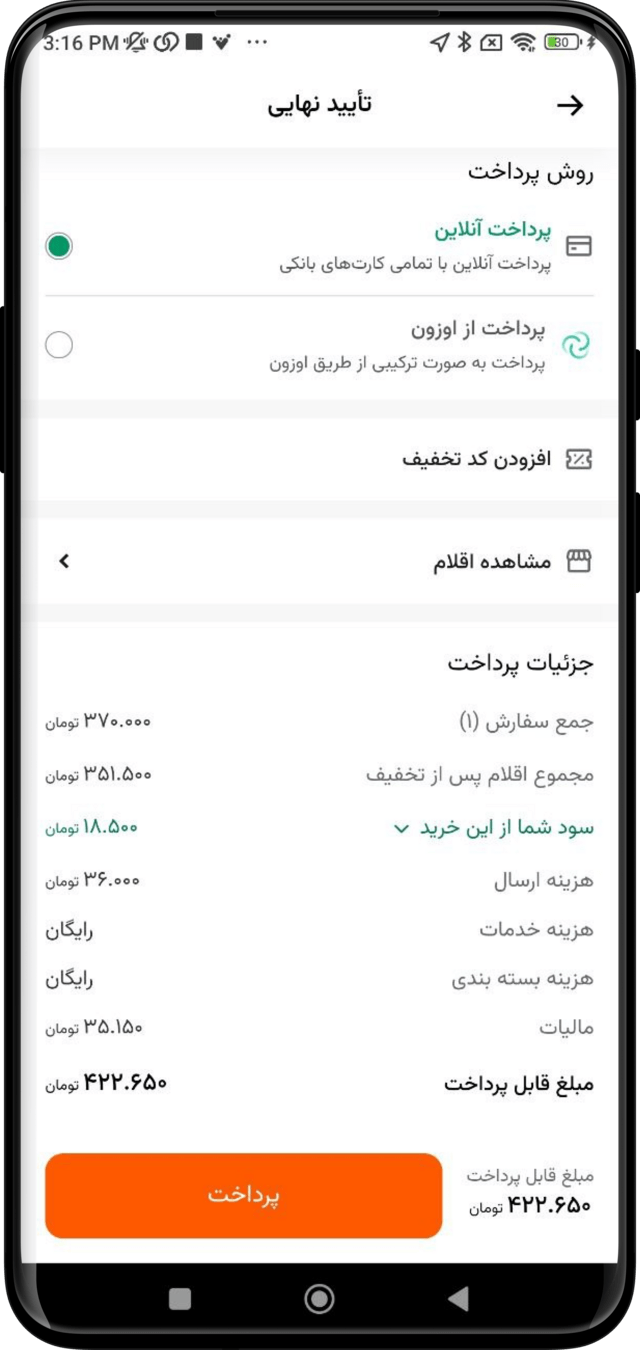Expand your savings (سود شما از این خرید)
The height and width of the screenshot is (1350, 640).
coord(493,828)
